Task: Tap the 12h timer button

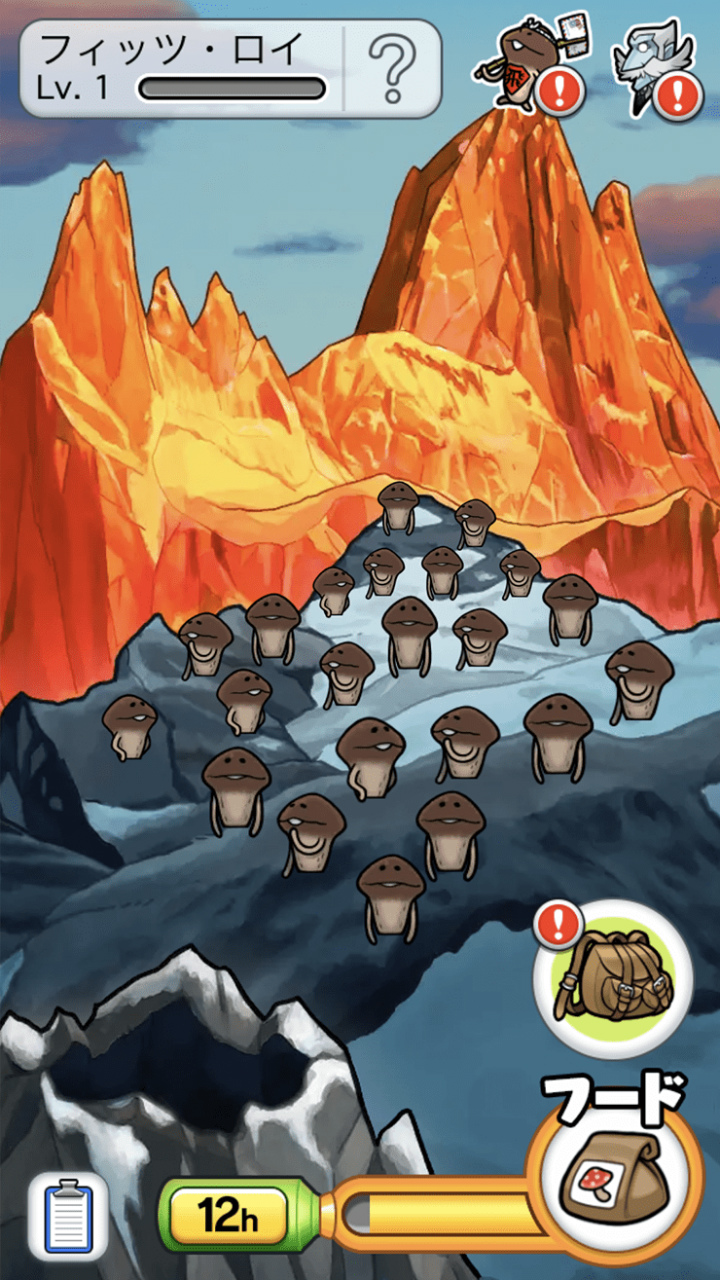Action: tap(230, 1216)
